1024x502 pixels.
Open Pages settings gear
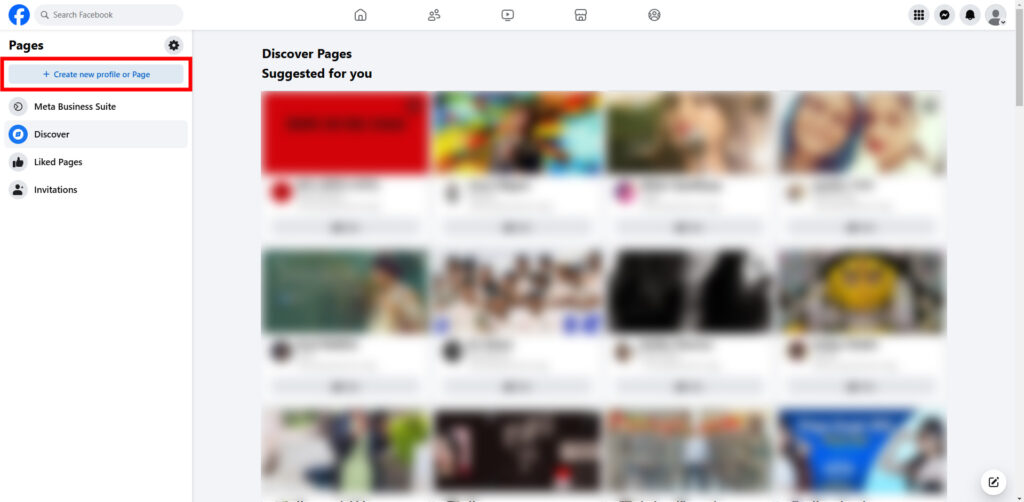[174, 45]
